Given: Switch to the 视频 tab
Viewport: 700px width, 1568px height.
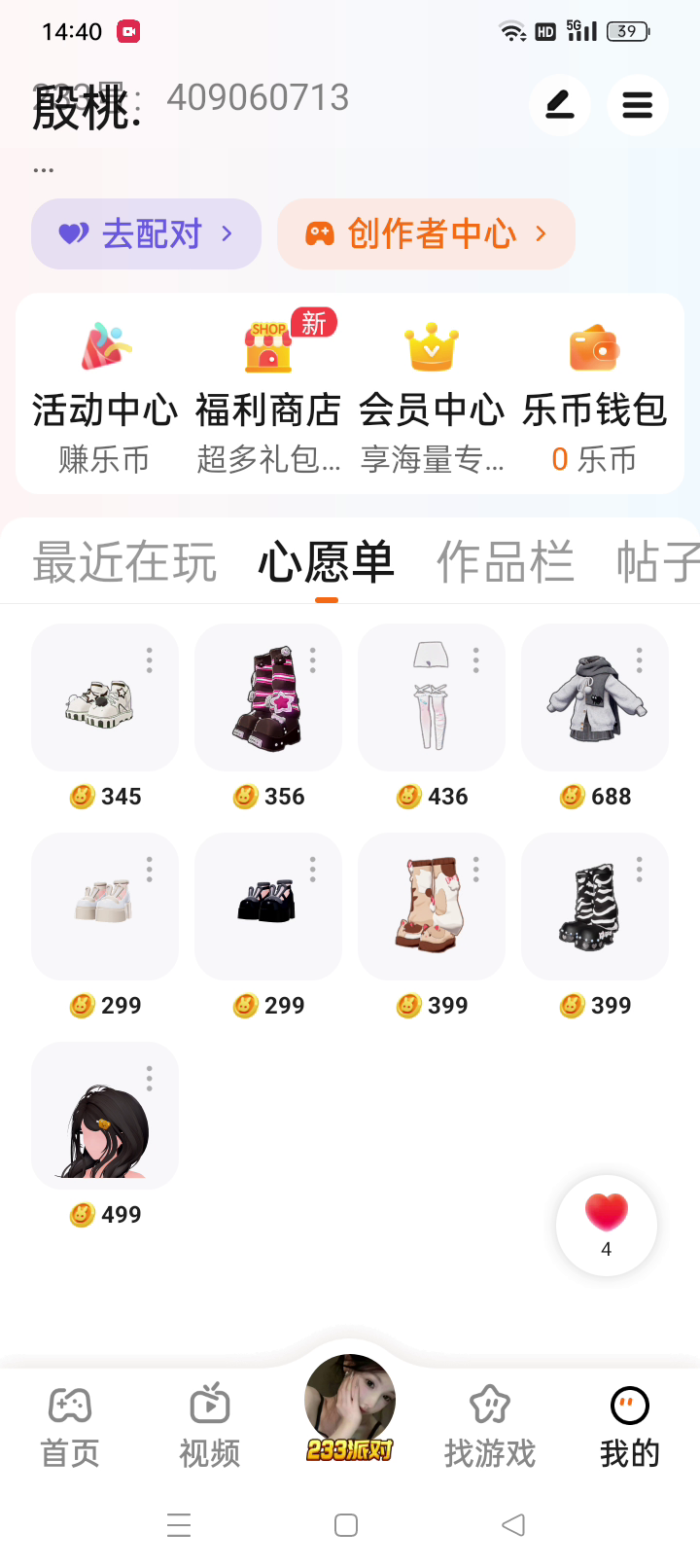Looking at the screenshot, I should 210,1425.
